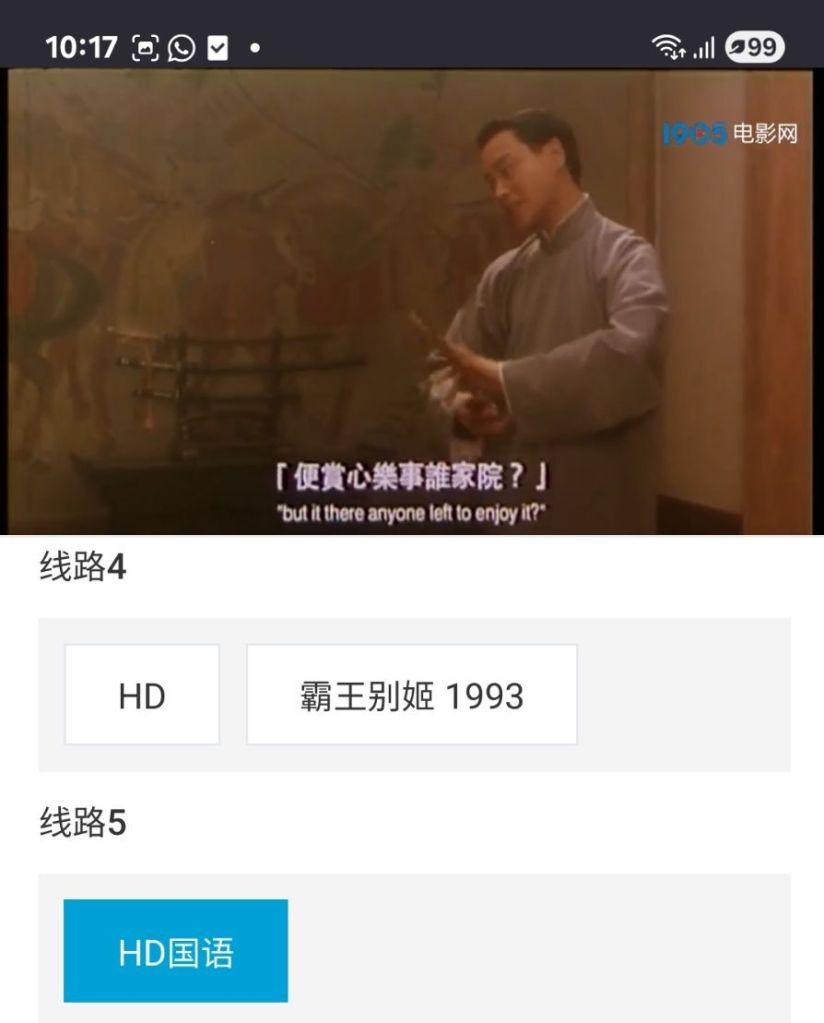Select the HD国语 source under 线路5

[176, 951]
